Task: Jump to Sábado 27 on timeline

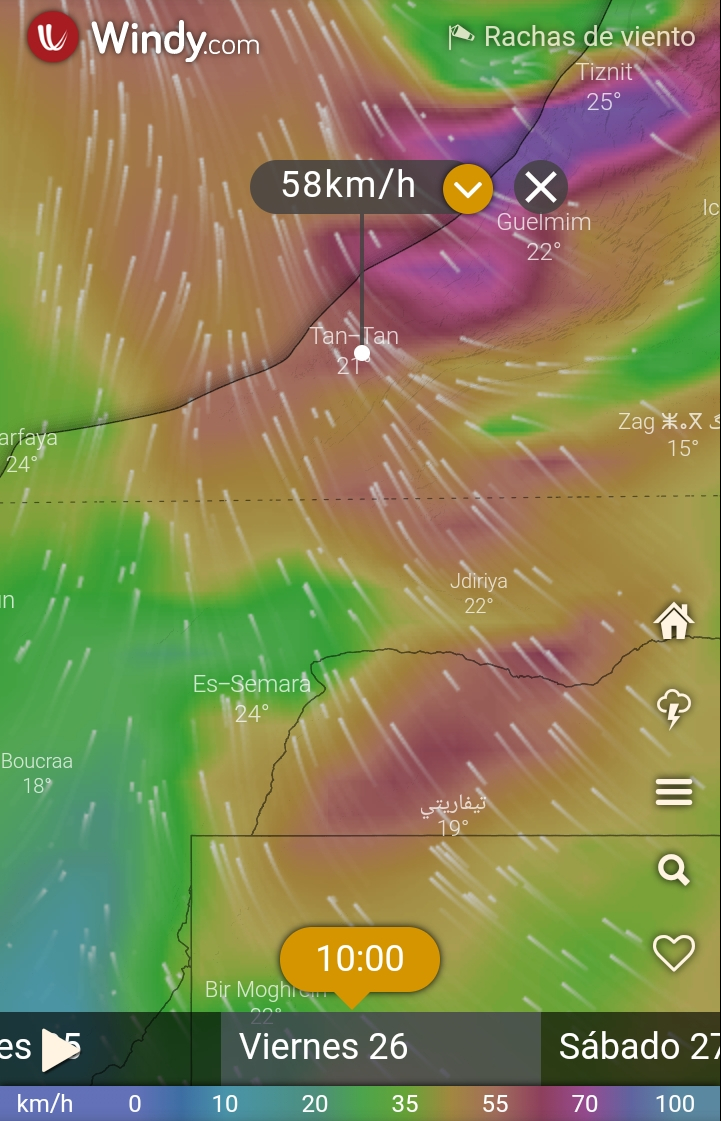Action: [x=636, y=1047]
